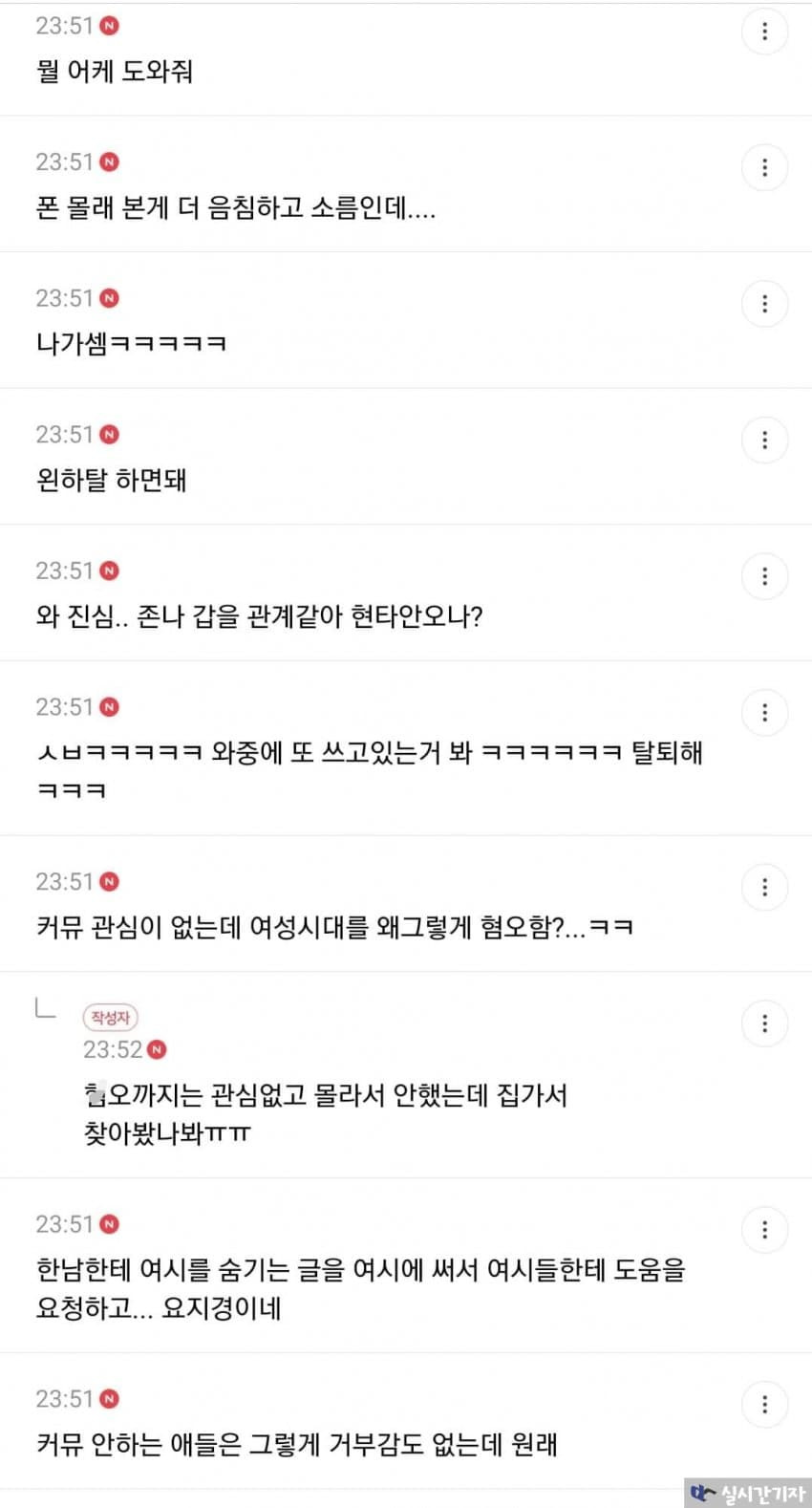
Task: Open options for the 작성자 reply at 23:52
Action: pos(764,1023)
